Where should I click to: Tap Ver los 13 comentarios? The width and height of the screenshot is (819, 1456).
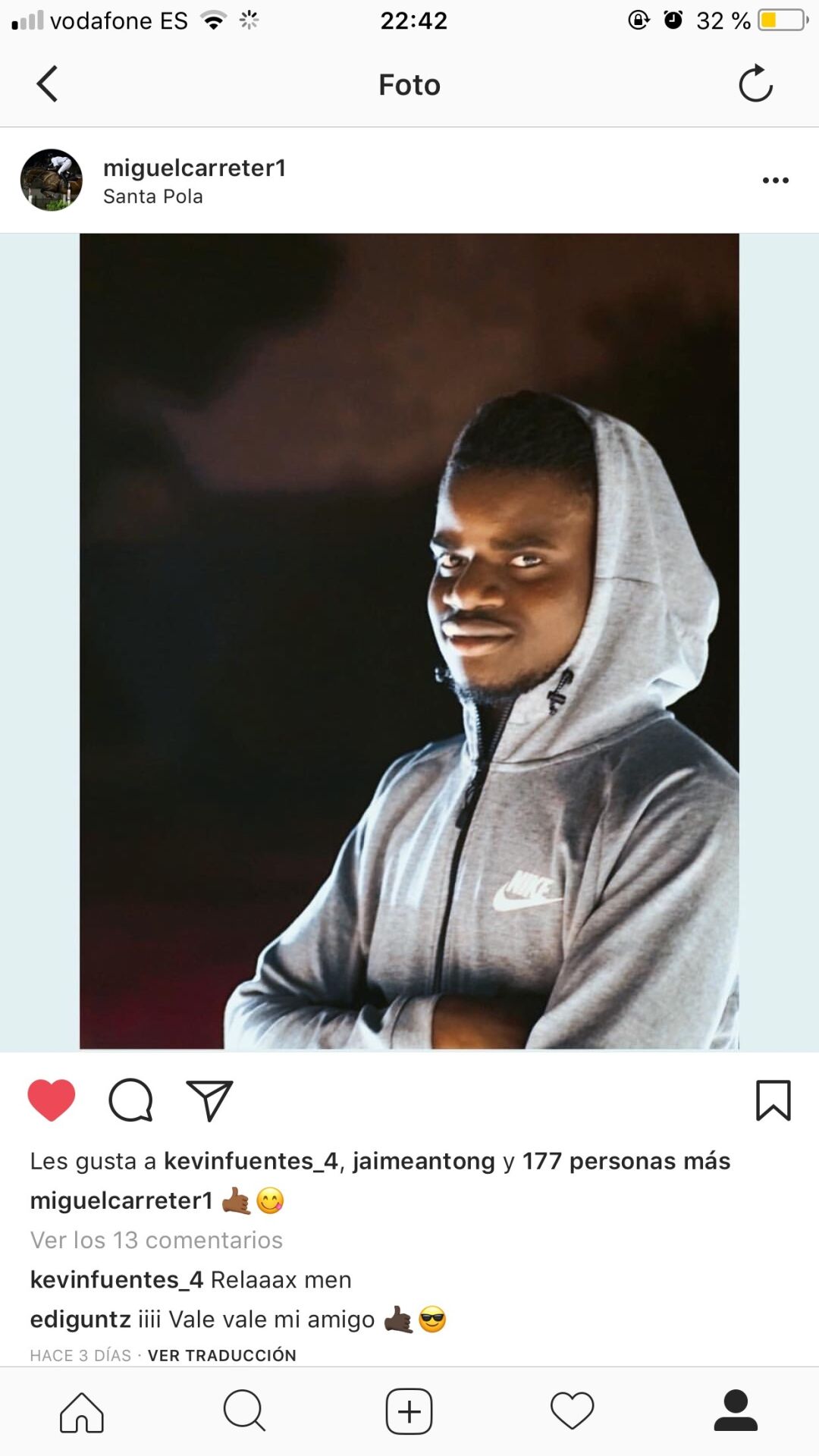click(156, 1240)
